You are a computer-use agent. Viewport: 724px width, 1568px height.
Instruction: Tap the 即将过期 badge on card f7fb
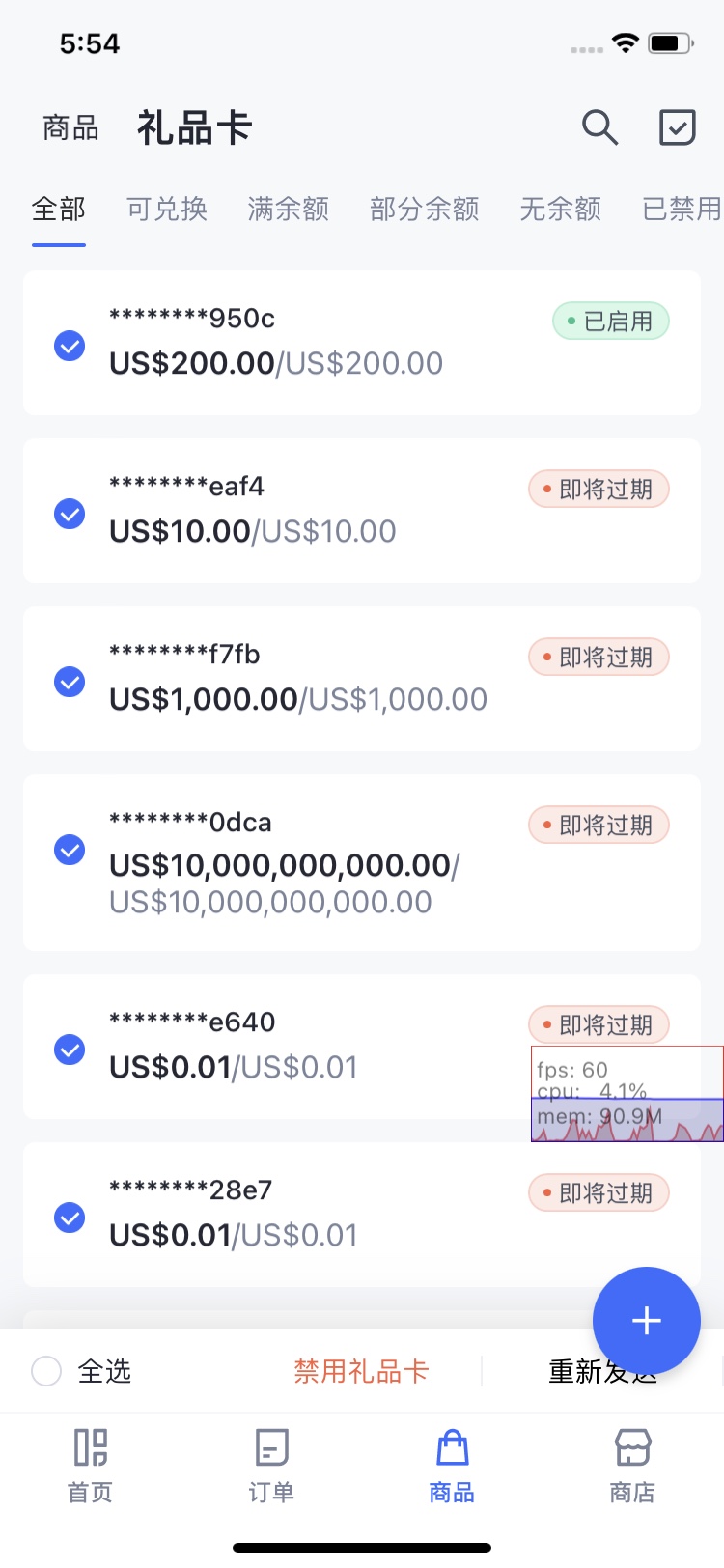click(x=598, y=657)
